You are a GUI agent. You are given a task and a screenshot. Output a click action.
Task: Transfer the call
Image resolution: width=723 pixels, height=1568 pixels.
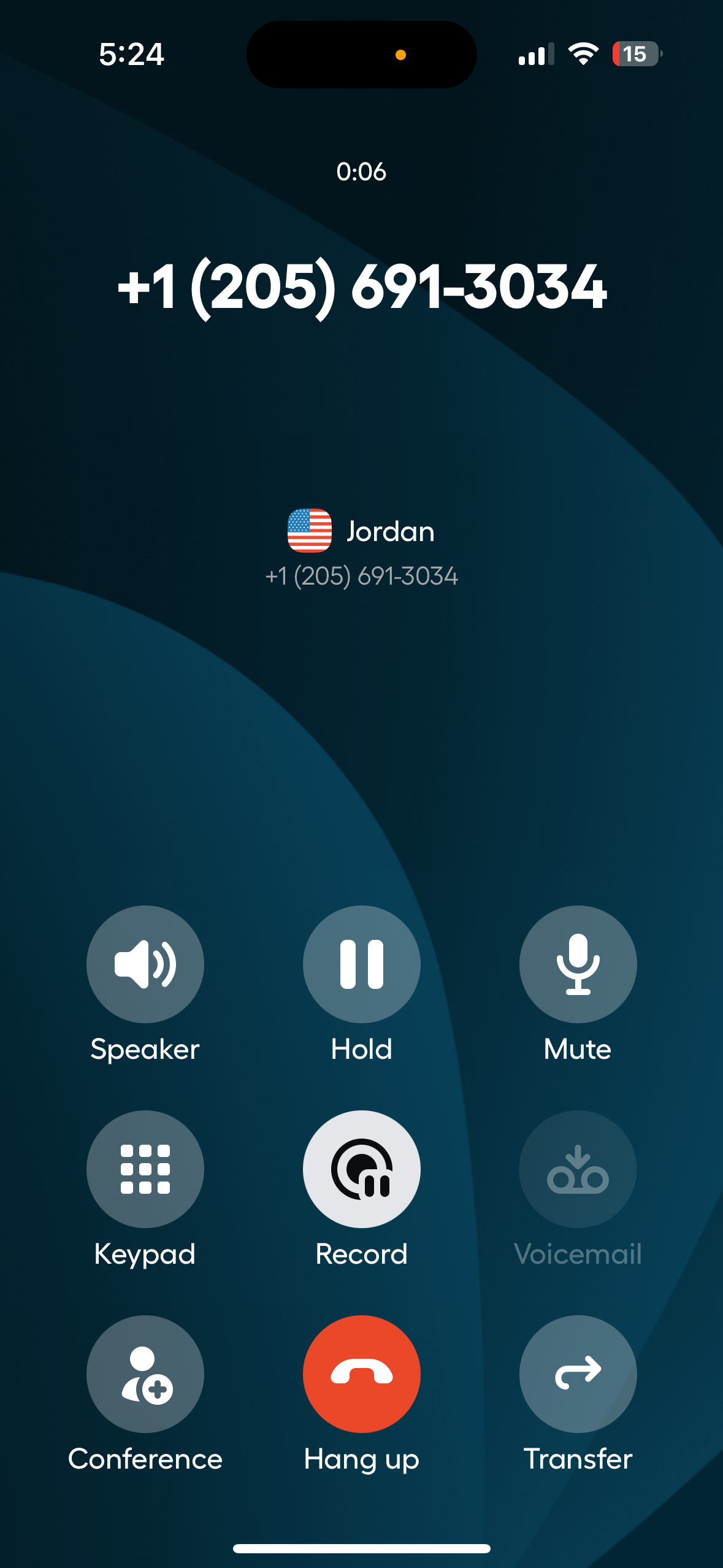pos(578,1374)
